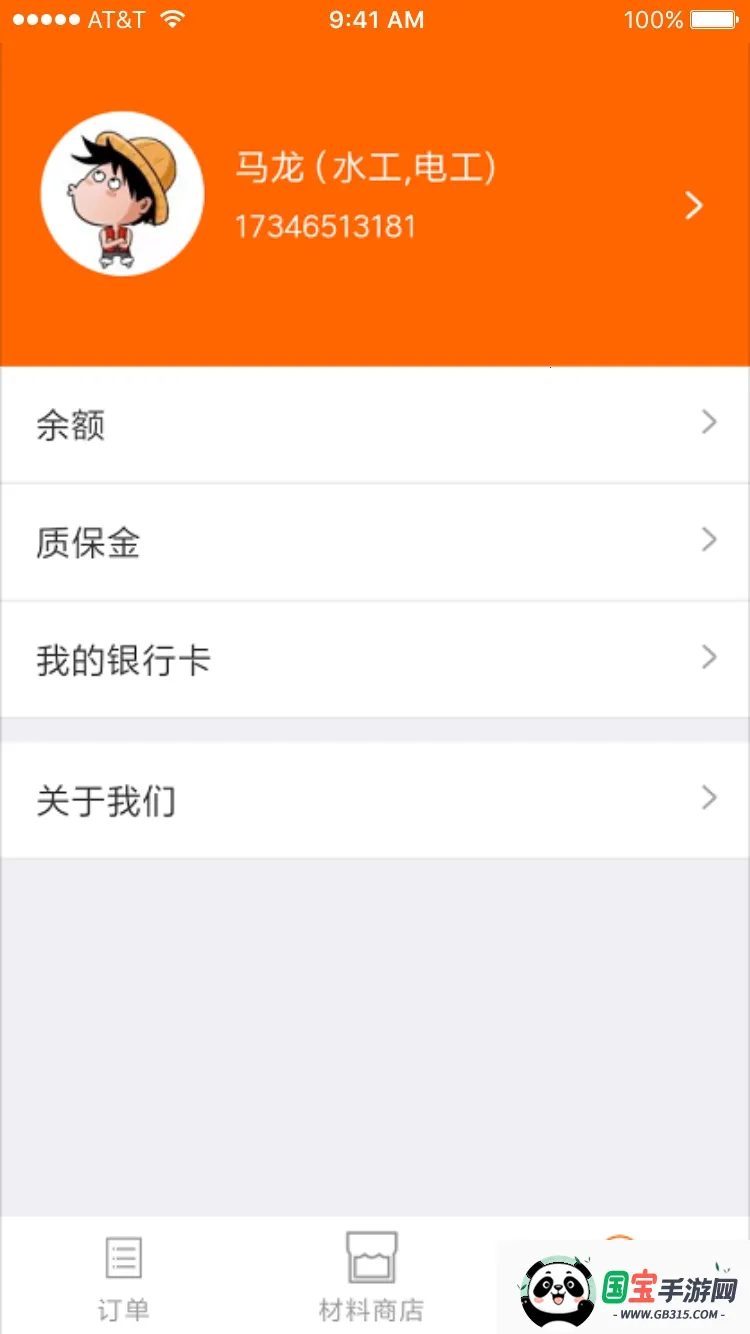
Task: Click the Wi-Fi icon in the status bar
Action: click(x=170, y=18)
